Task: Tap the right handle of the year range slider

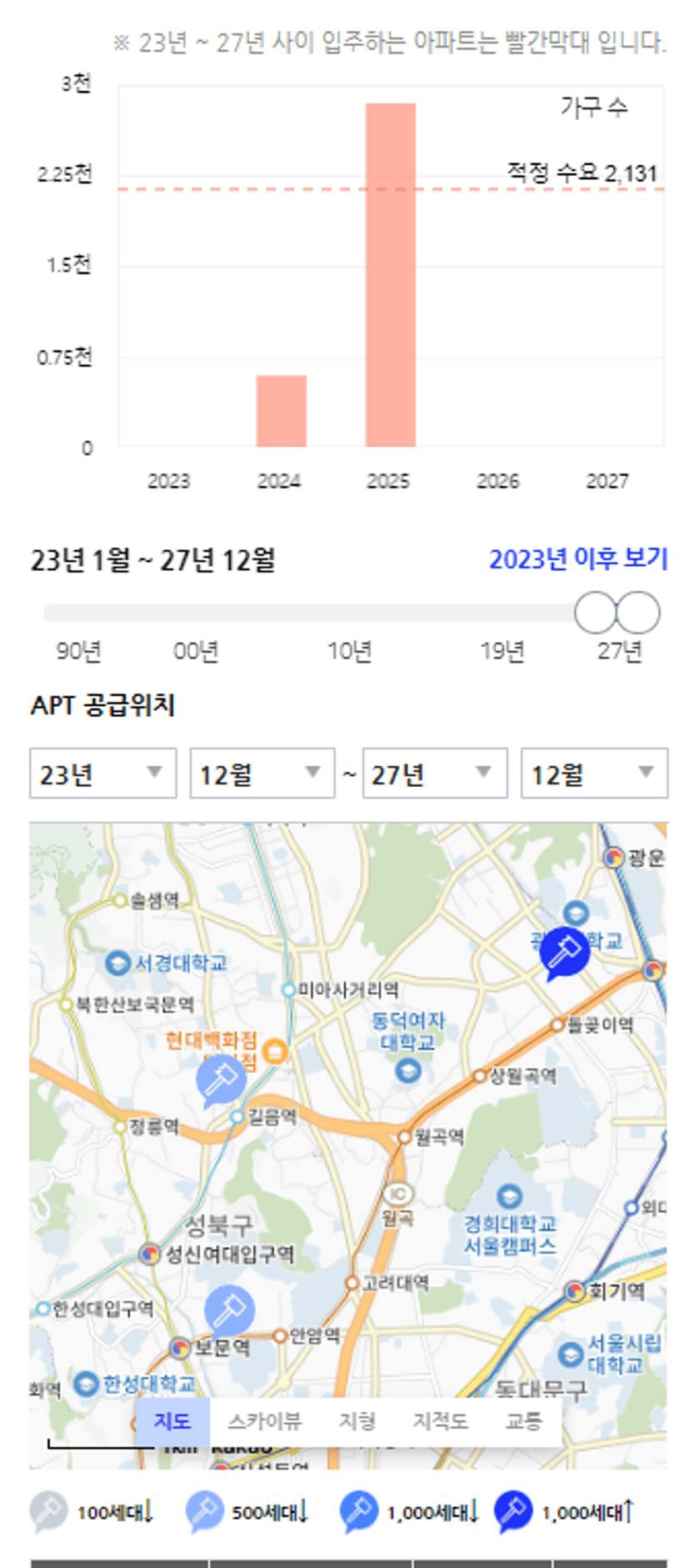Action: pyautogui.click(x=638, y=613)
